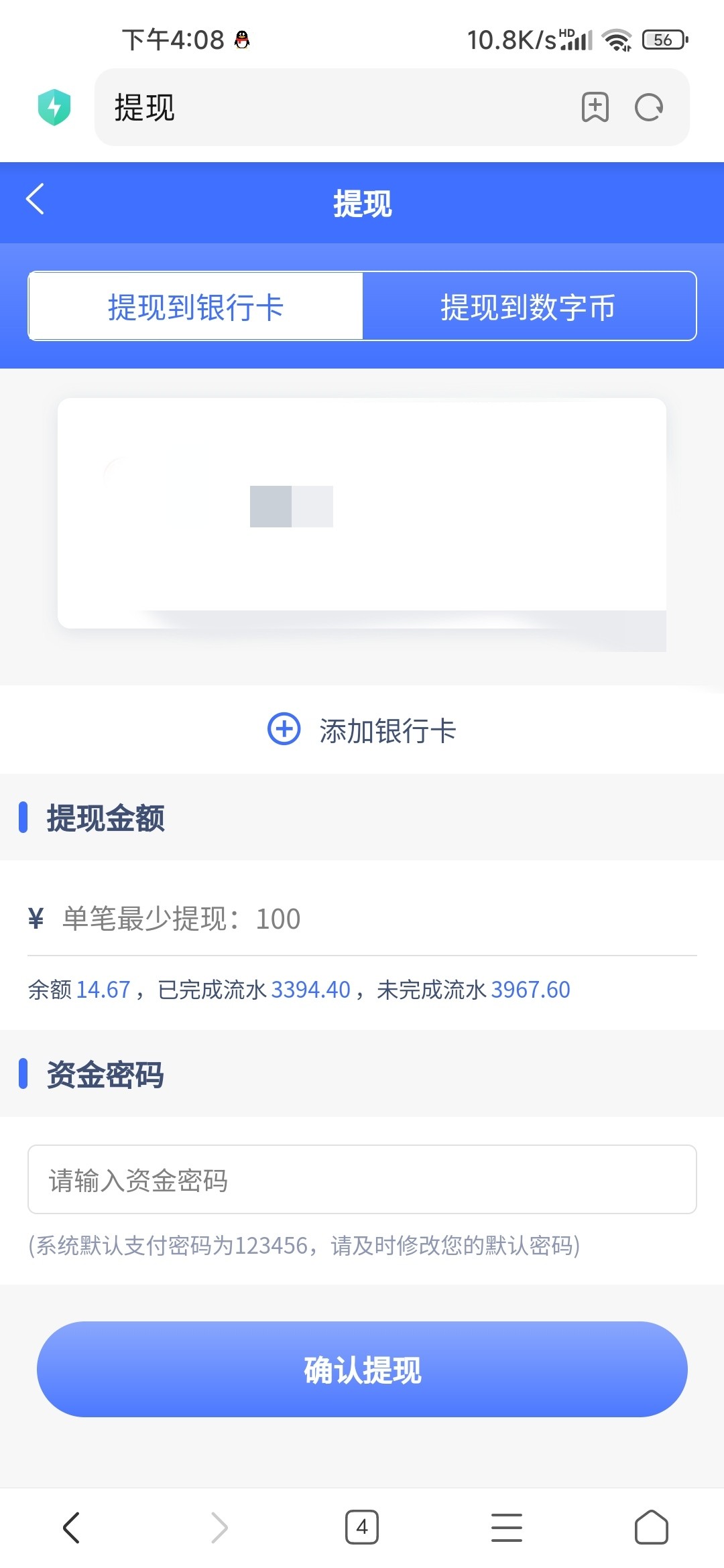Select the bank card shown
The width and height of the screenshot is (724, 1568).
coord(362,513)
